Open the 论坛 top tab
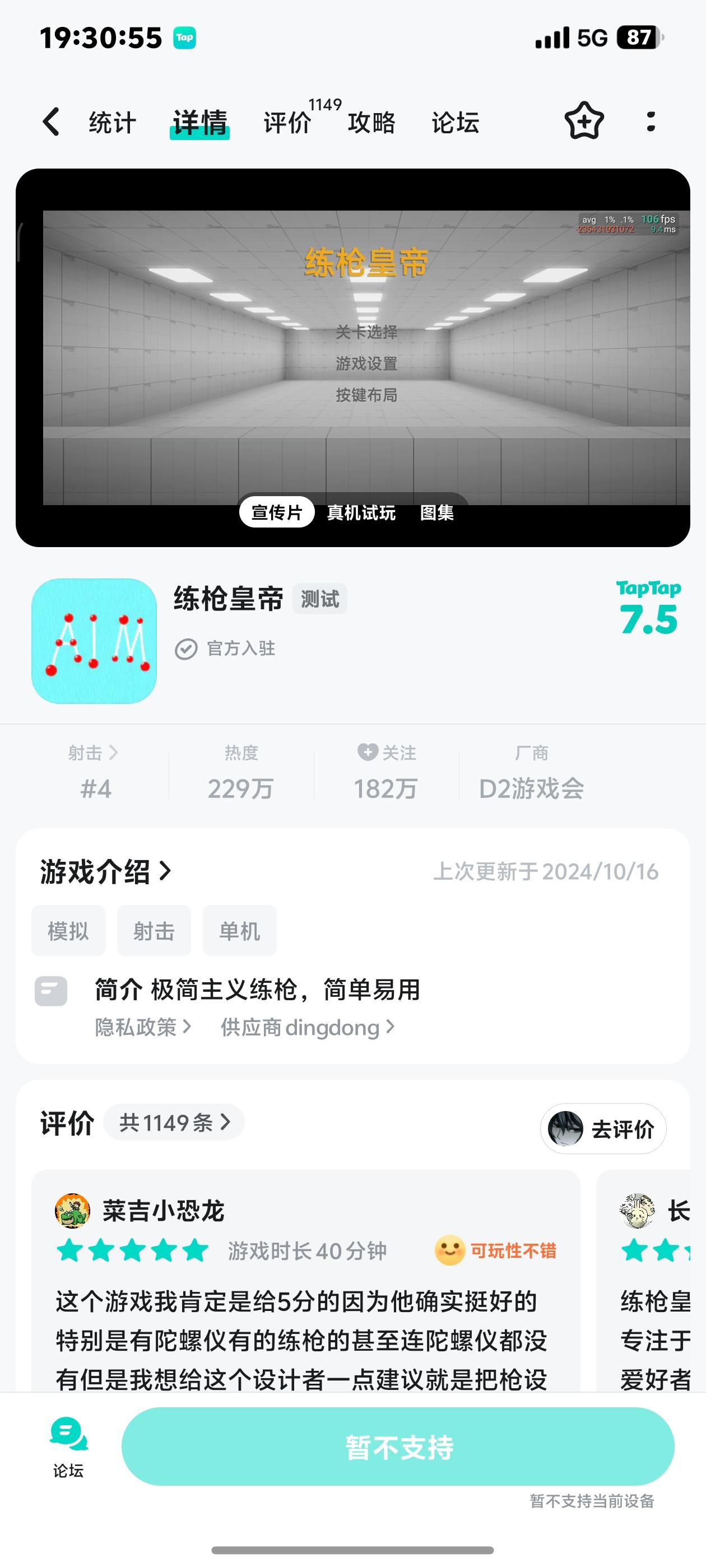The image size is (706, 1568). (456, 123)
